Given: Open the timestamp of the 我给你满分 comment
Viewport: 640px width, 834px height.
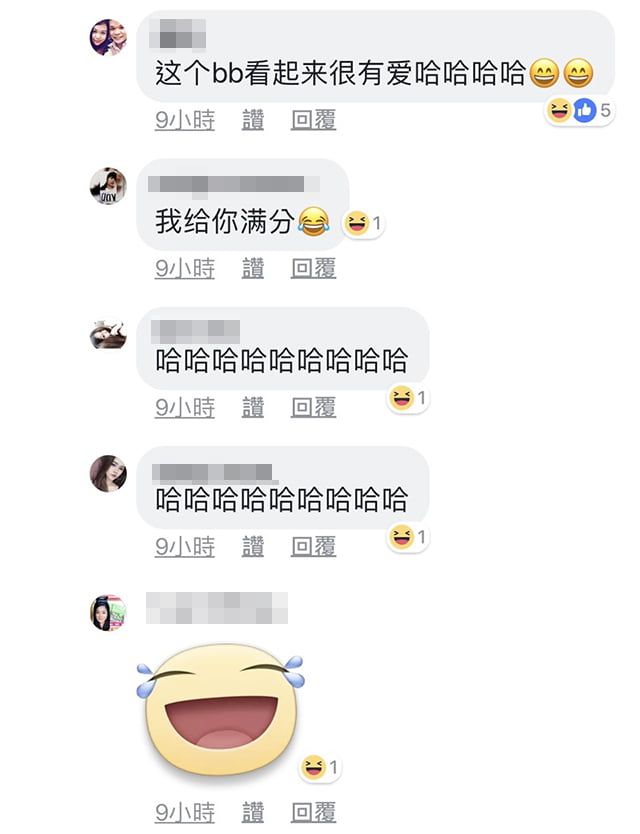Looking at the screenshot, I should coord(185,268).
